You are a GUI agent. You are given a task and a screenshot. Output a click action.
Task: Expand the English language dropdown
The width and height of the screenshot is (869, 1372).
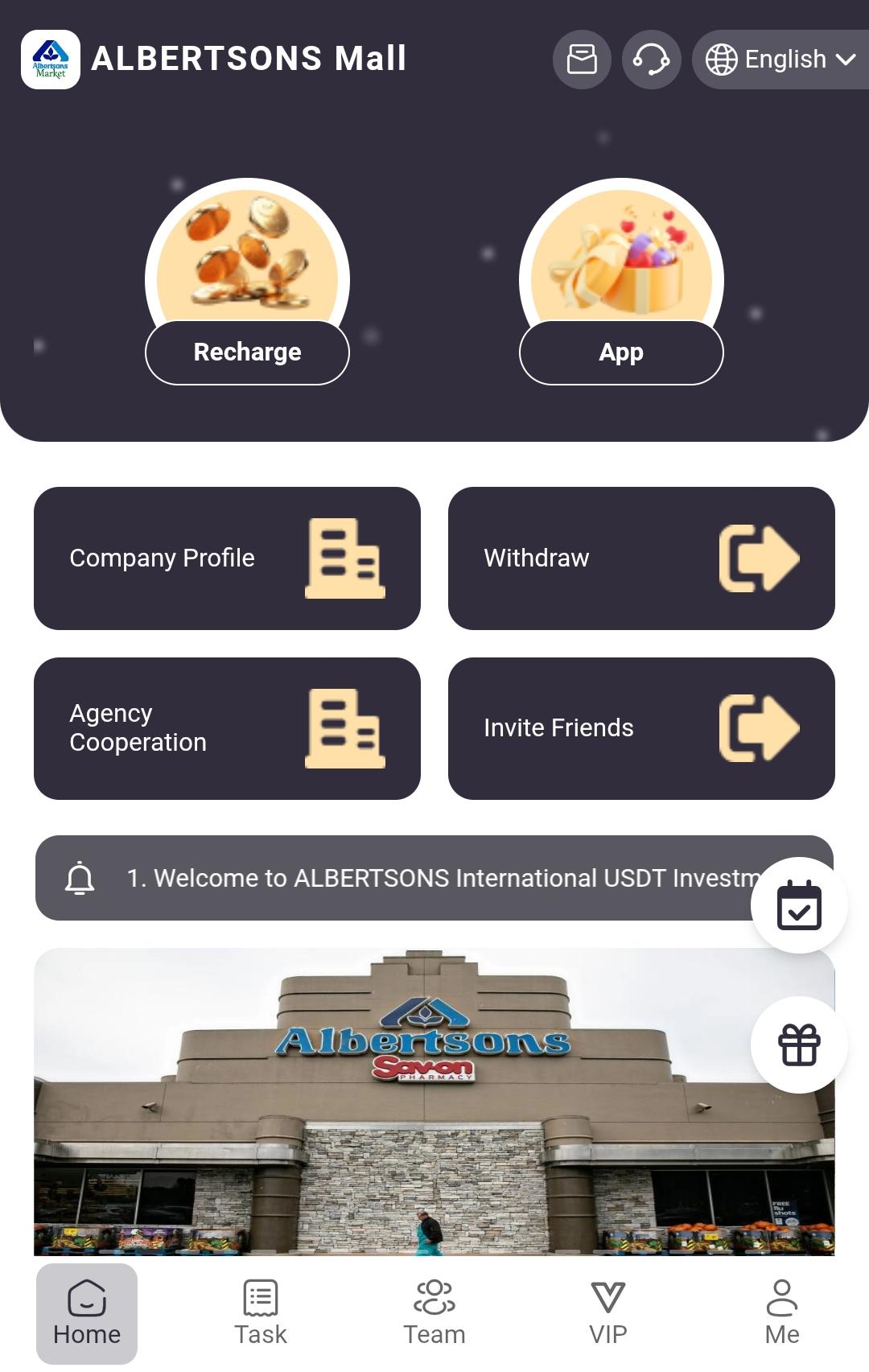click(780, 60)
